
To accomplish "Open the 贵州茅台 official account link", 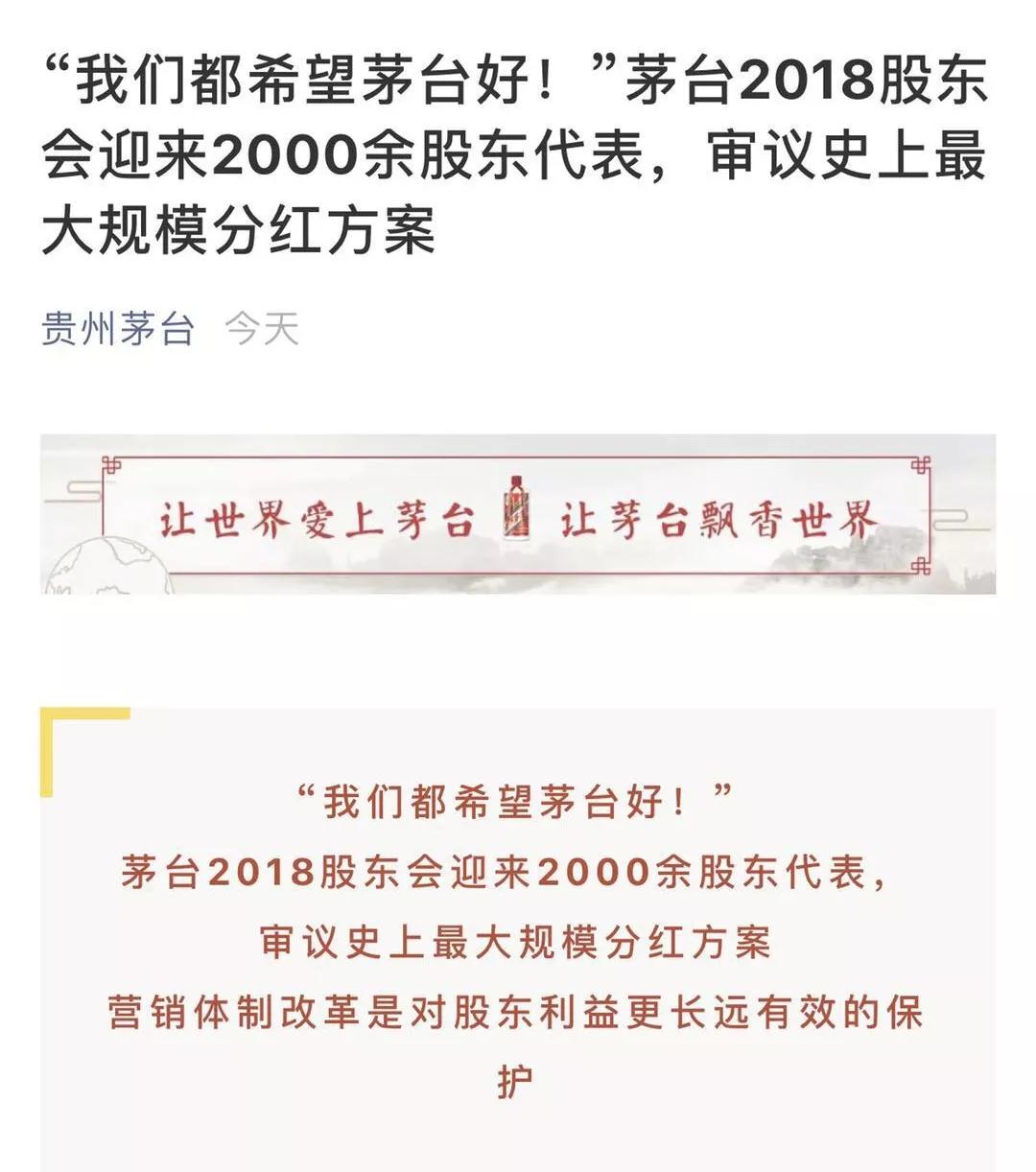I will click(x=118, y=329).
